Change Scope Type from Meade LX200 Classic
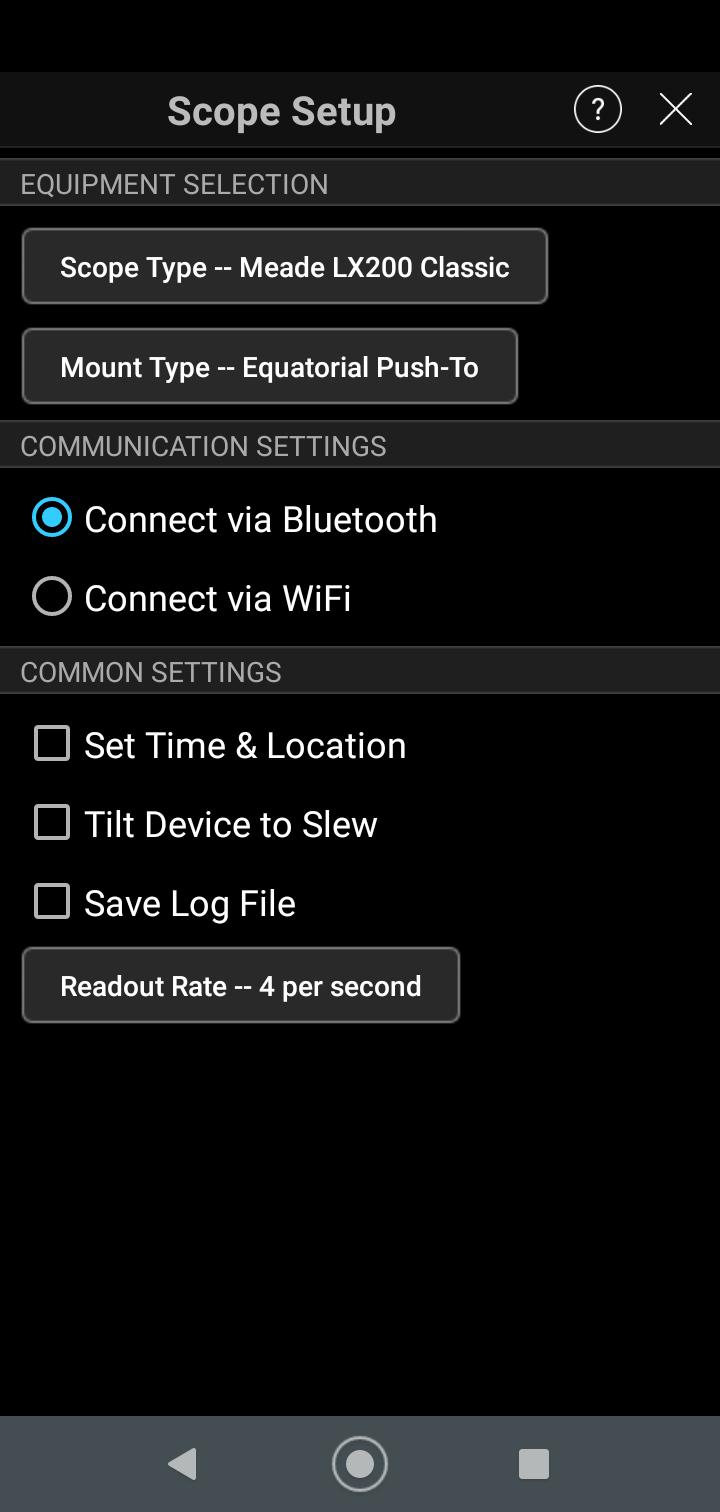 285,267
